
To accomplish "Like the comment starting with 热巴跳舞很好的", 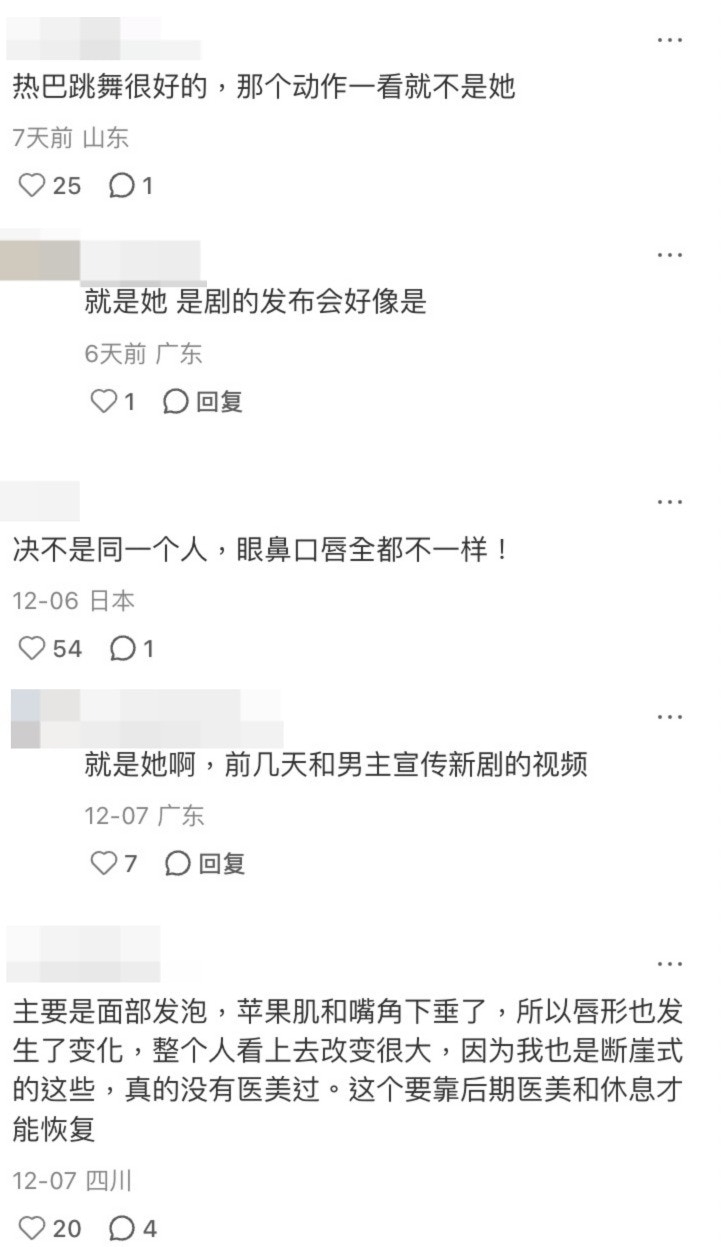I will [x=33, y=186].
